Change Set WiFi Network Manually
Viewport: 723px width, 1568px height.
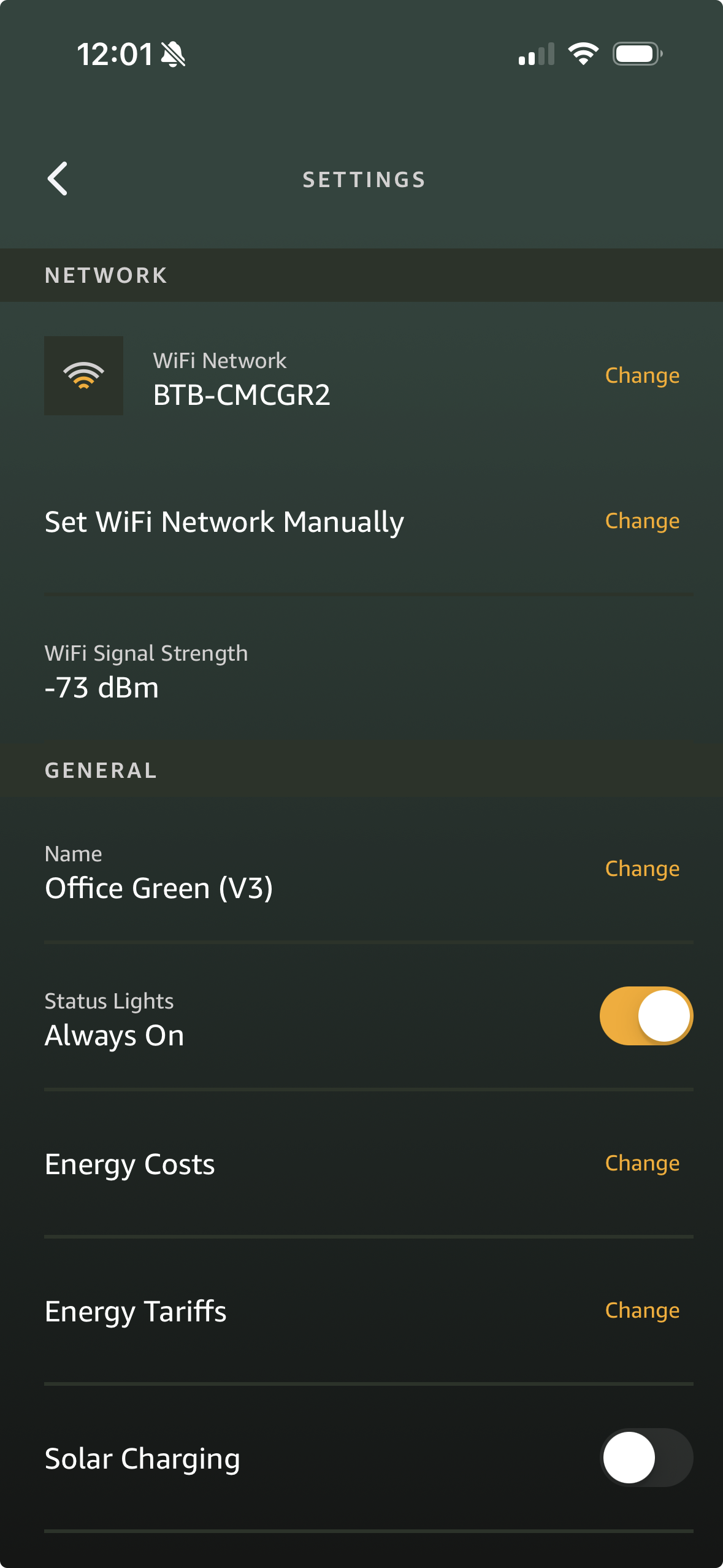click(641, 521)
